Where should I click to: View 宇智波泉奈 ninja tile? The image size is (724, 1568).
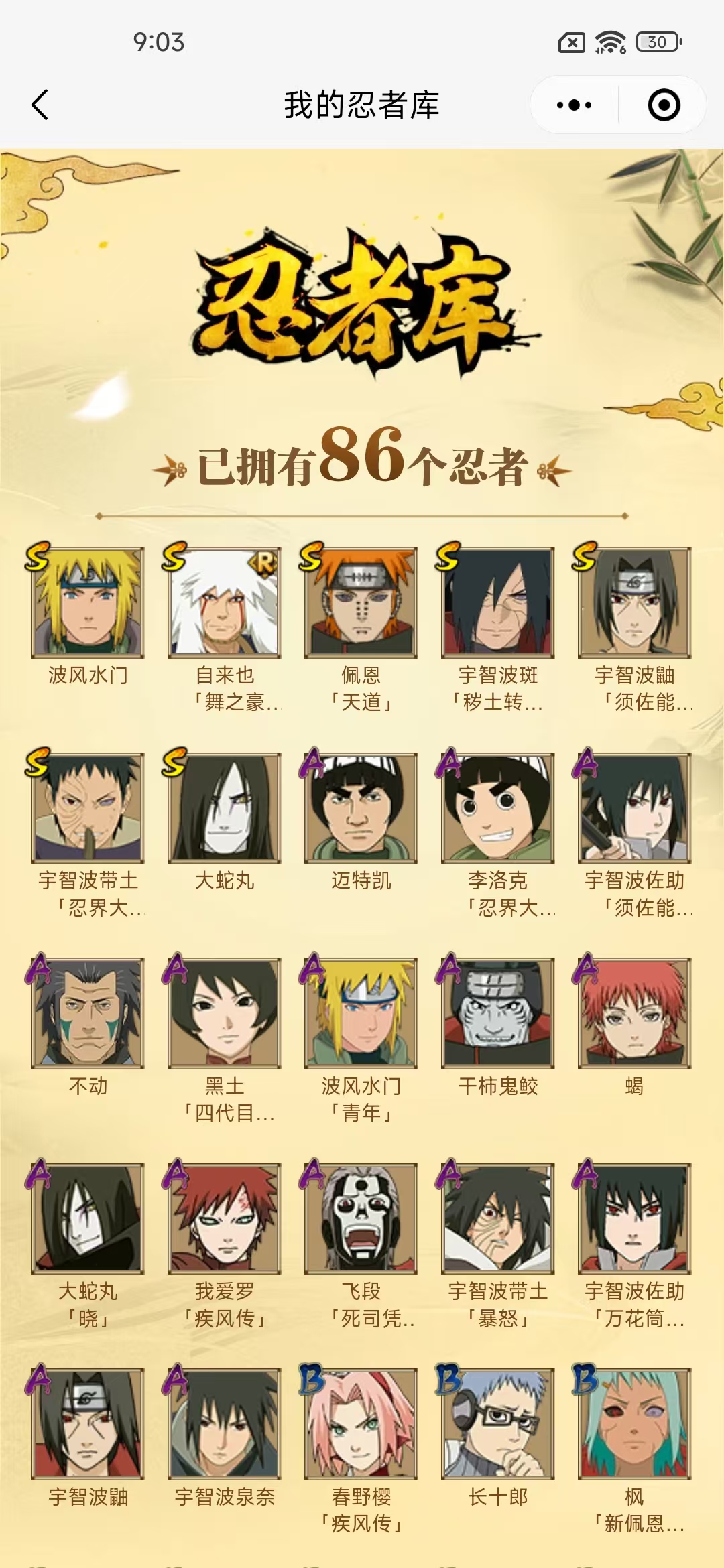pos(225,1425)
